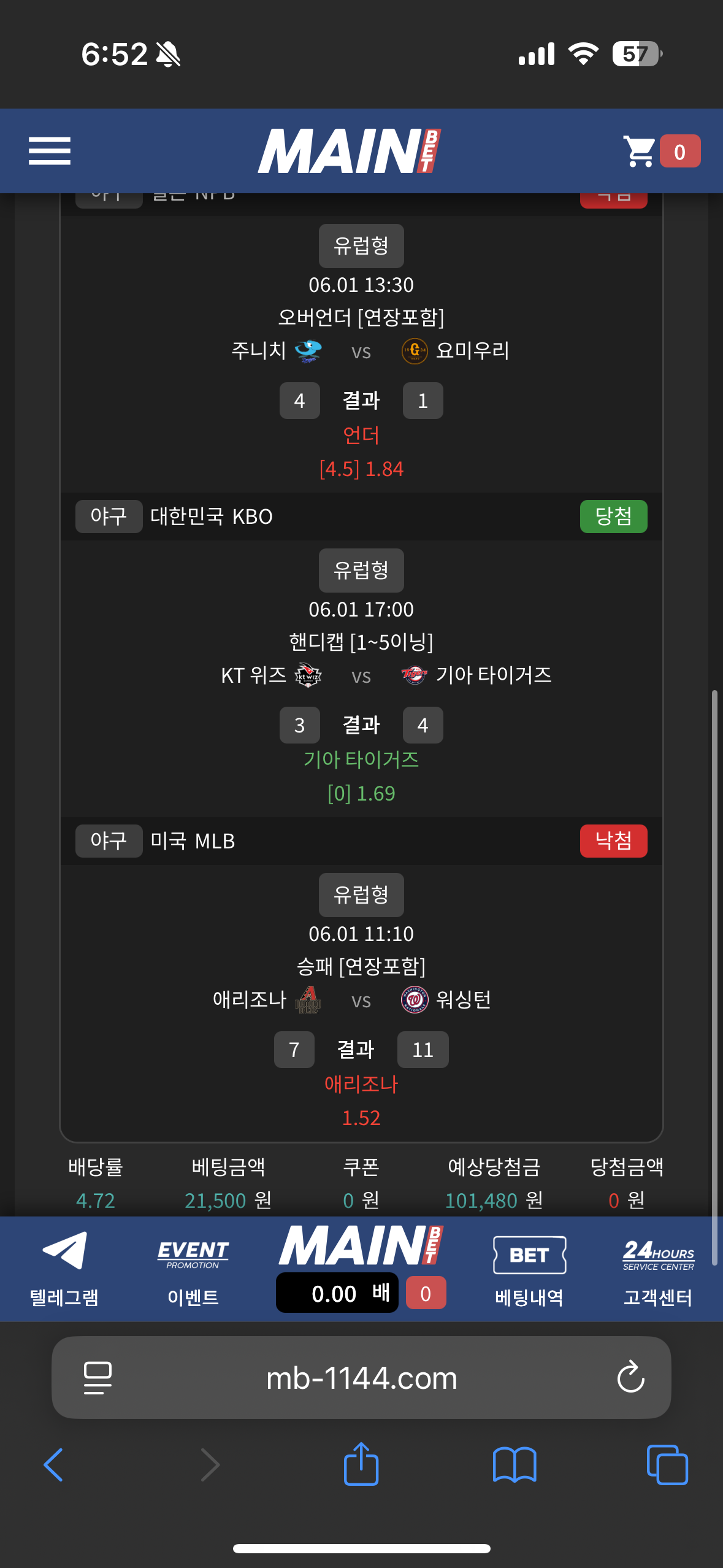Open the betting cart icon
Viewport: 723px width, 1568px height.
pyautogui.click(x=640, y=151)
